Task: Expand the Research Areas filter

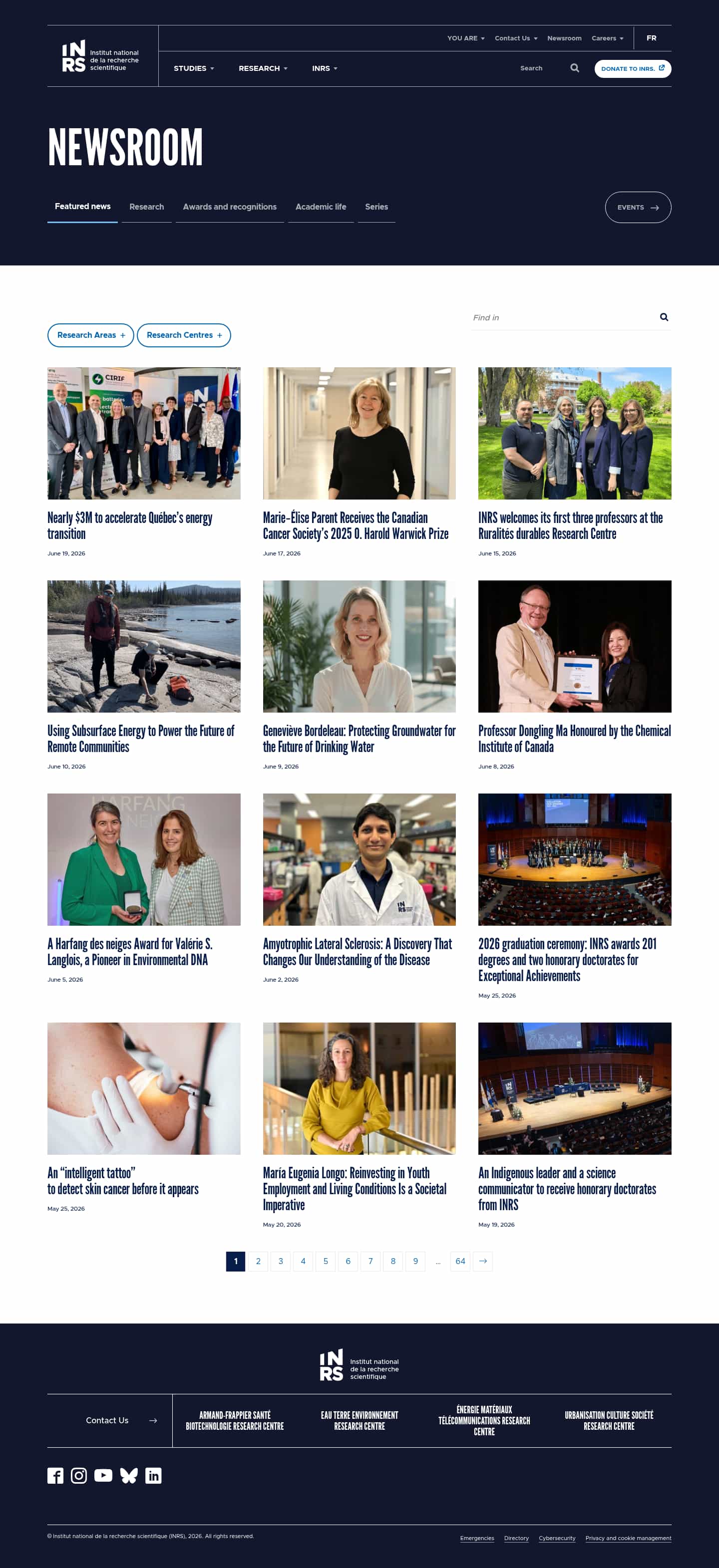Action: pyautogui.click(x=91, y=335)
